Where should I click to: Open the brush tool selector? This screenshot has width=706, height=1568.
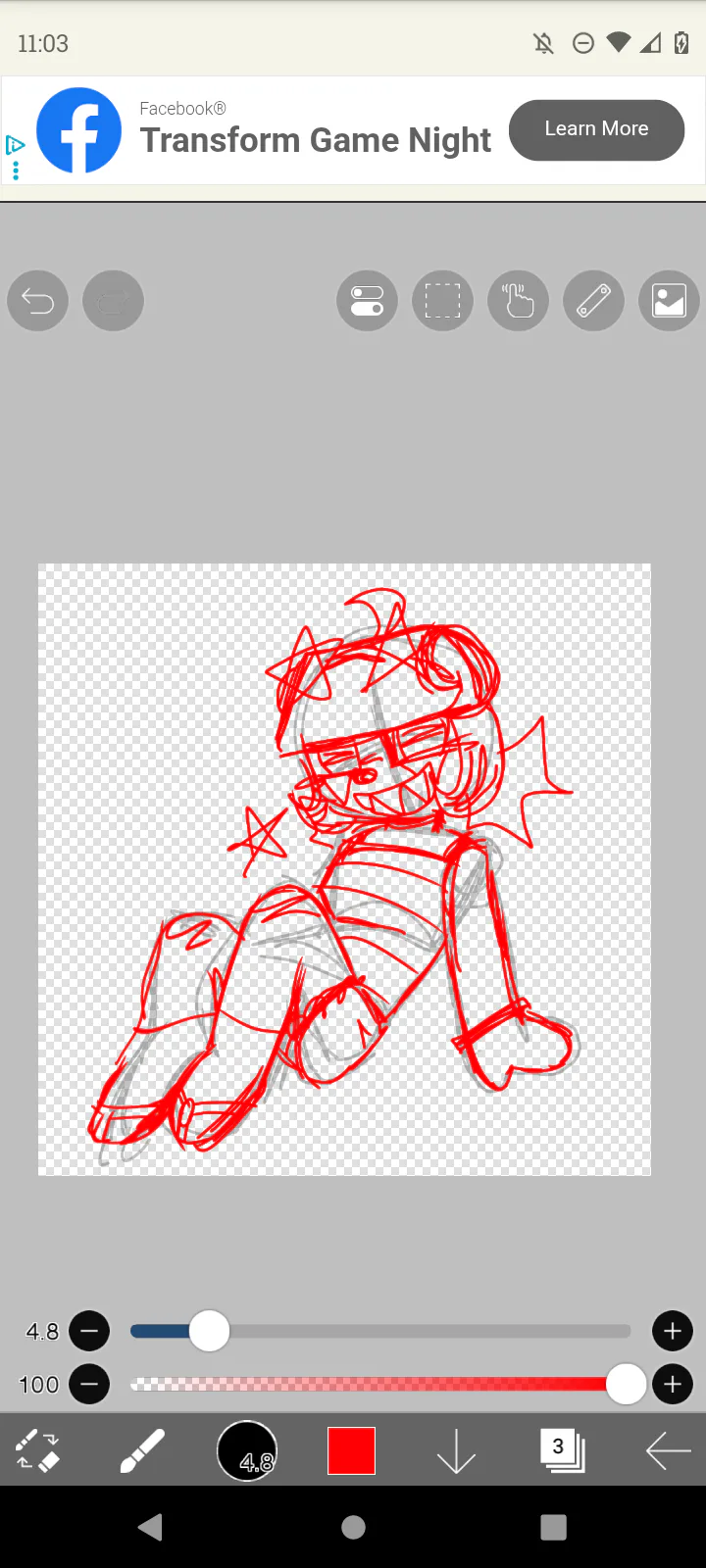pos(142,1450)
